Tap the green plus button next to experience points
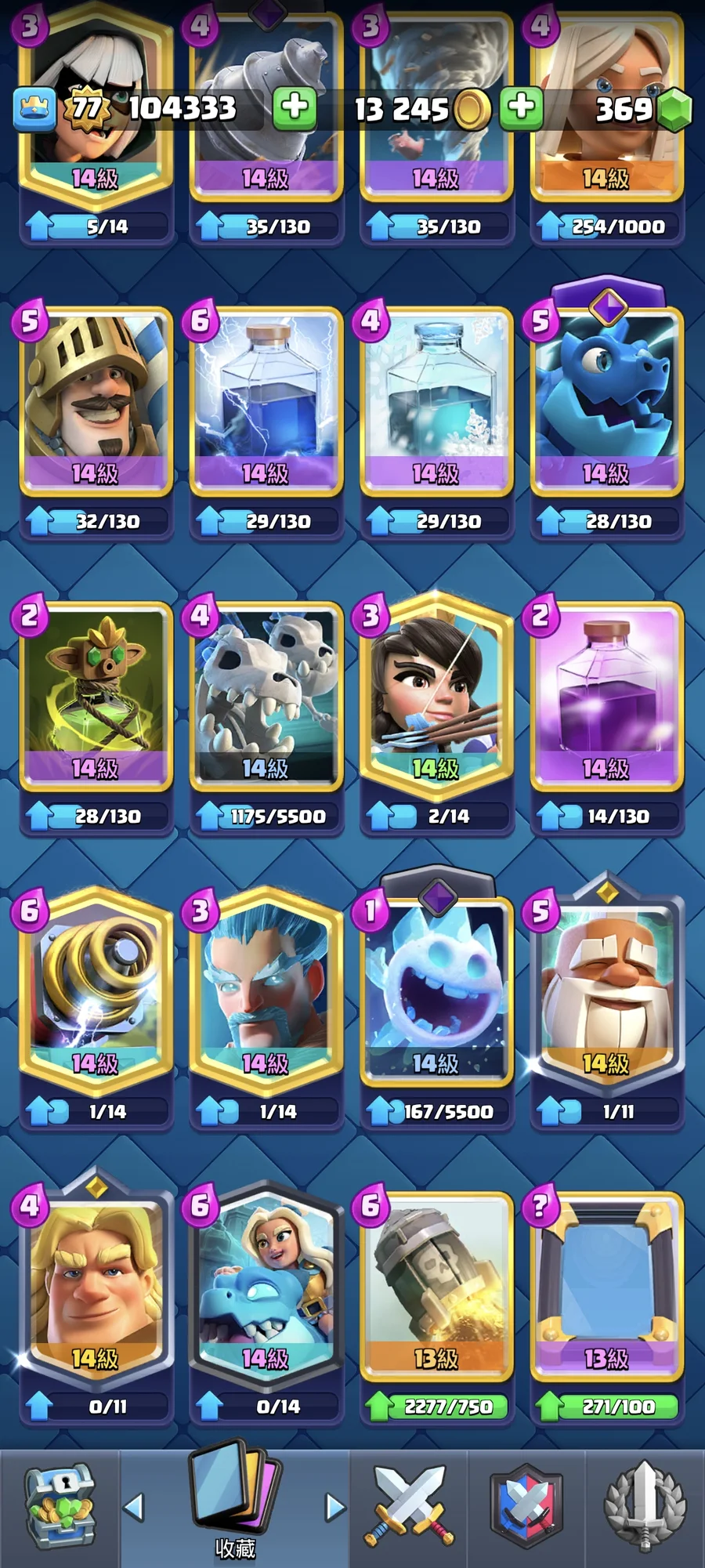 (x=295, y=108)
